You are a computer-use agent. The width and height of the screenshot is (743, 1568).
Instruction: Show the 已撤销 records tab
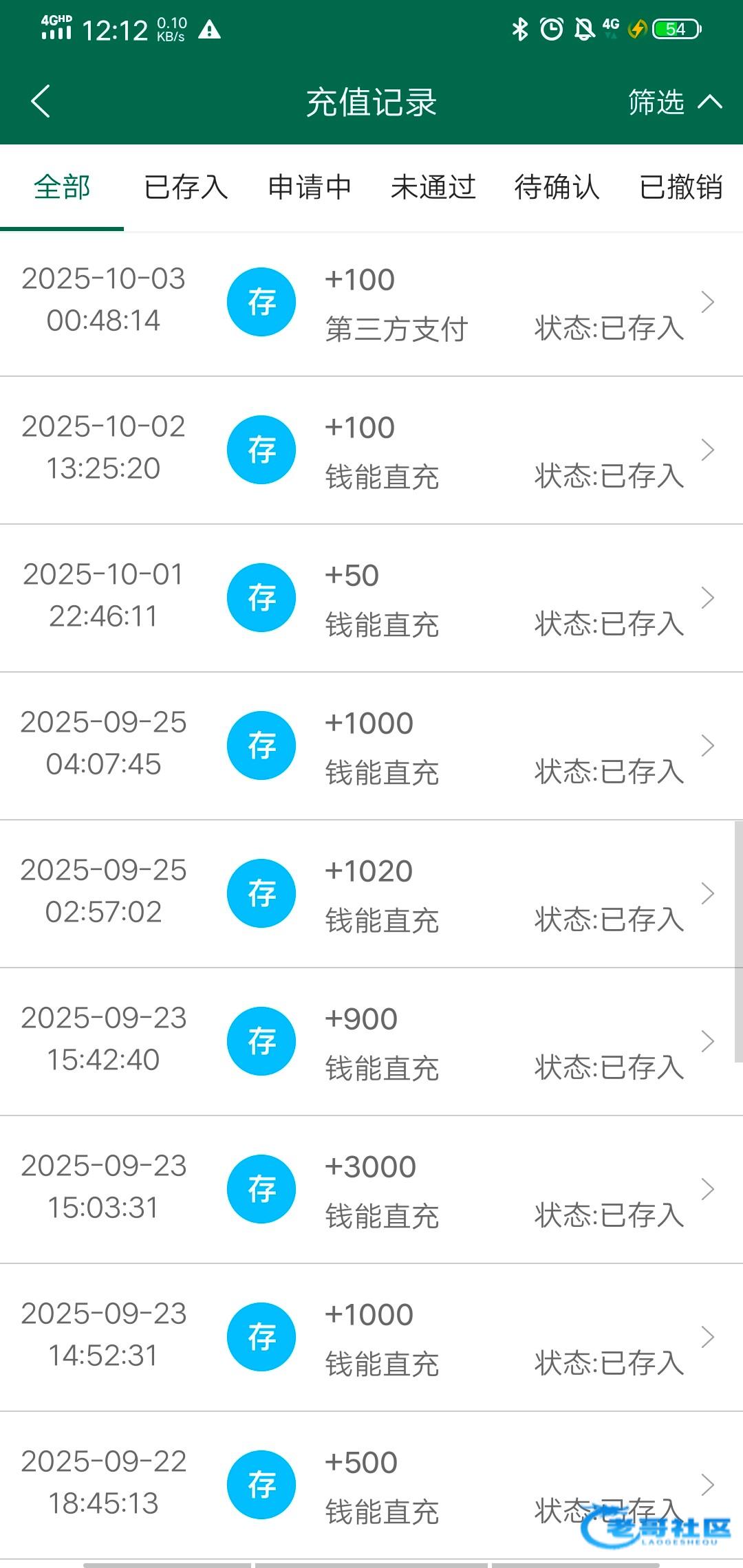(681, 187)
